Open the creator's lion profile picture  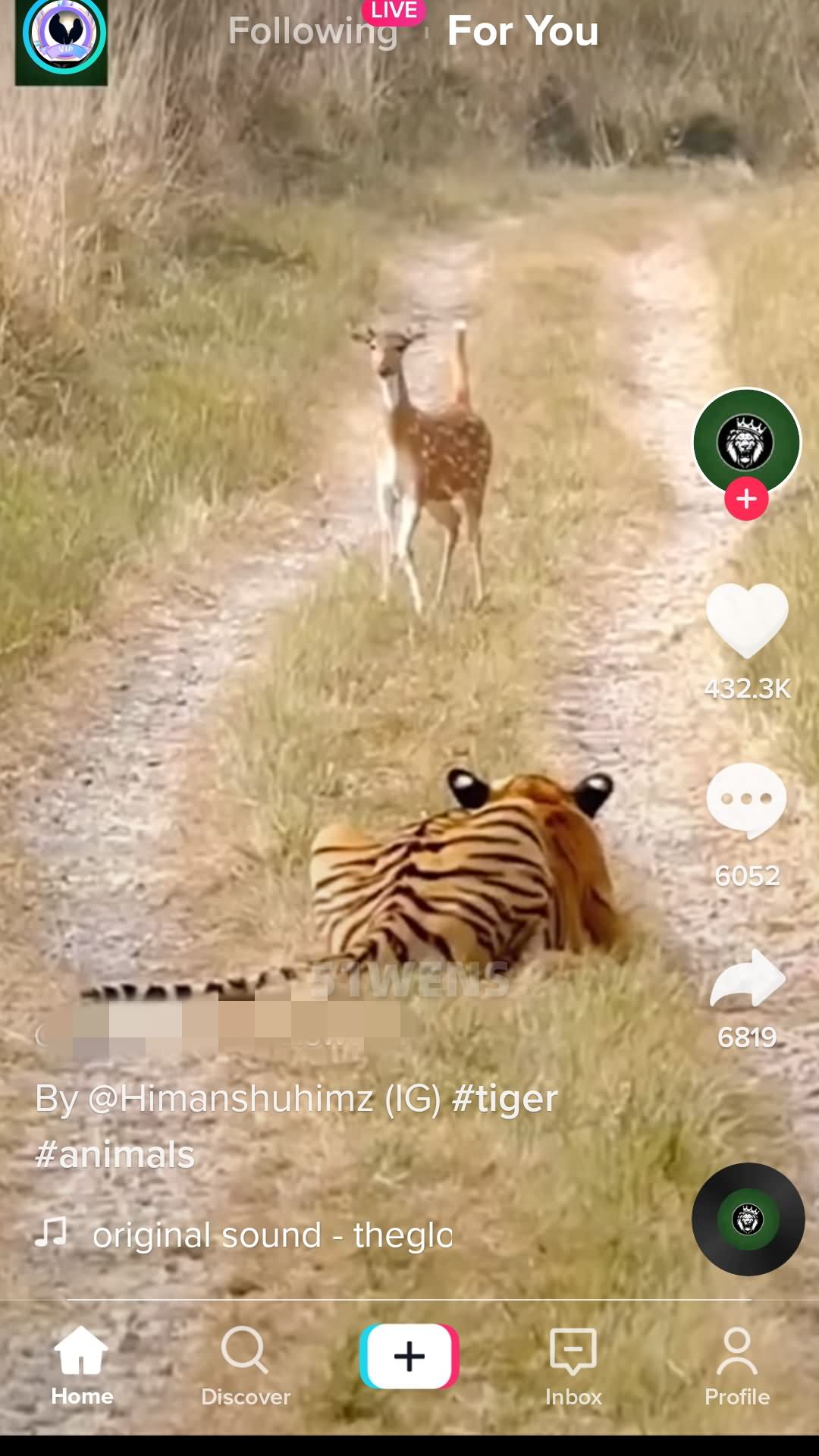[x=747, y=442]
